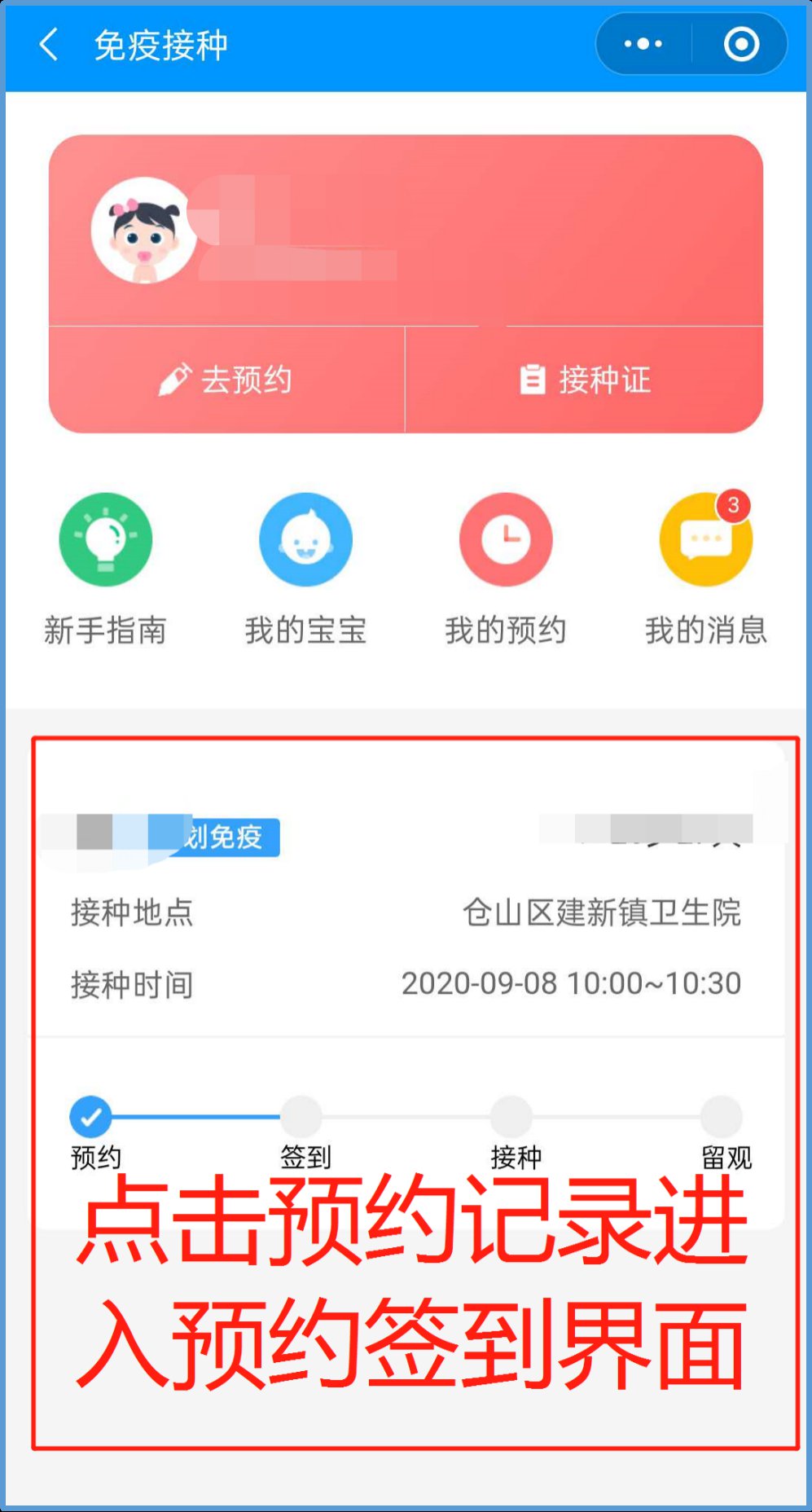Screen dimensions: 812x1512
Task: Open the 接种证 vaccination certificate
Action: coord(585,380)
